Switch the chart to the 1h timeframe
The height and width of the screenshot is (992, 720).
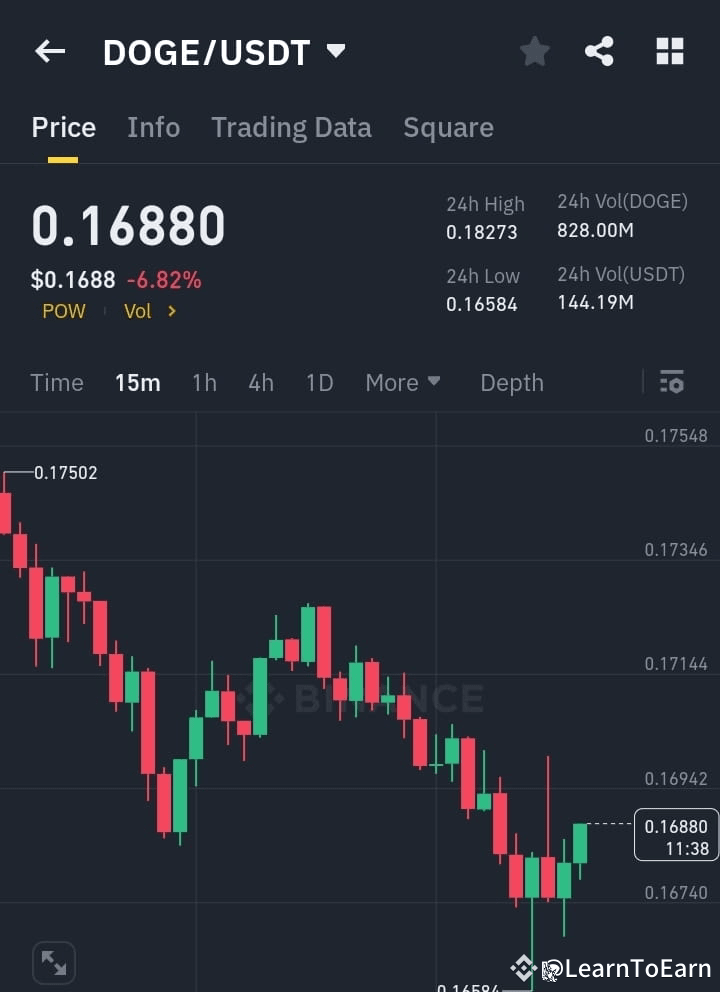coord(204,382)
